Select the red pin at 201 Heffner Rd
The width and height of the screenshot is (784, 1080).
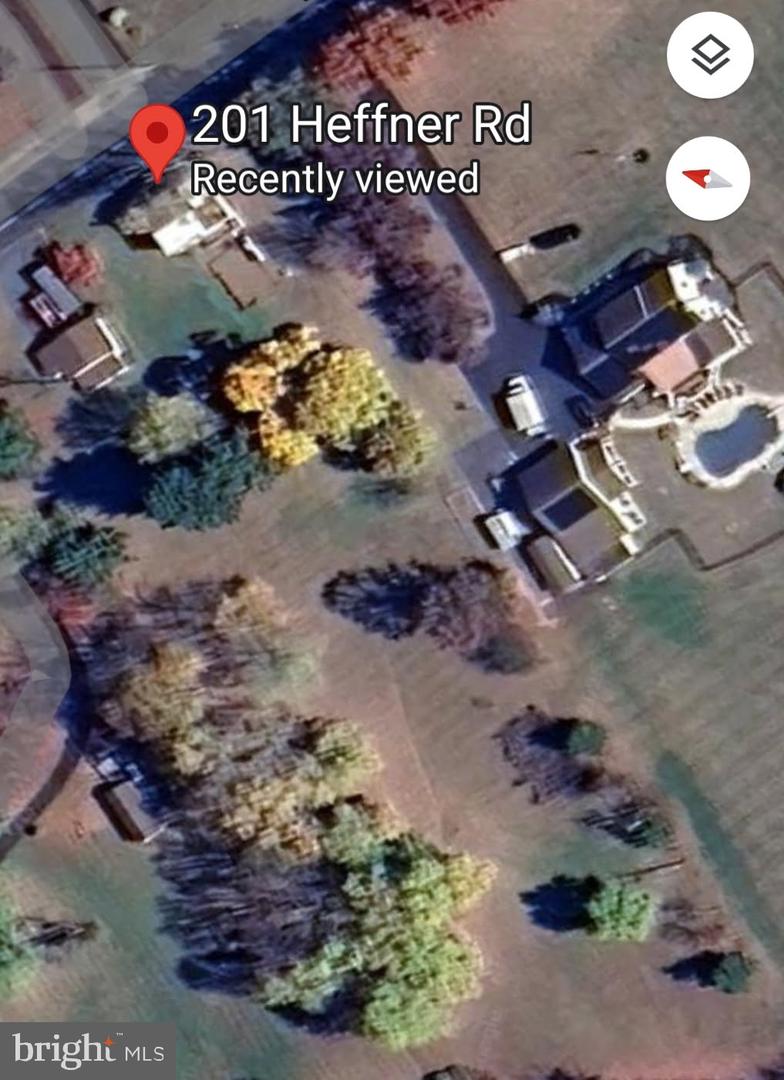[158, 138]
